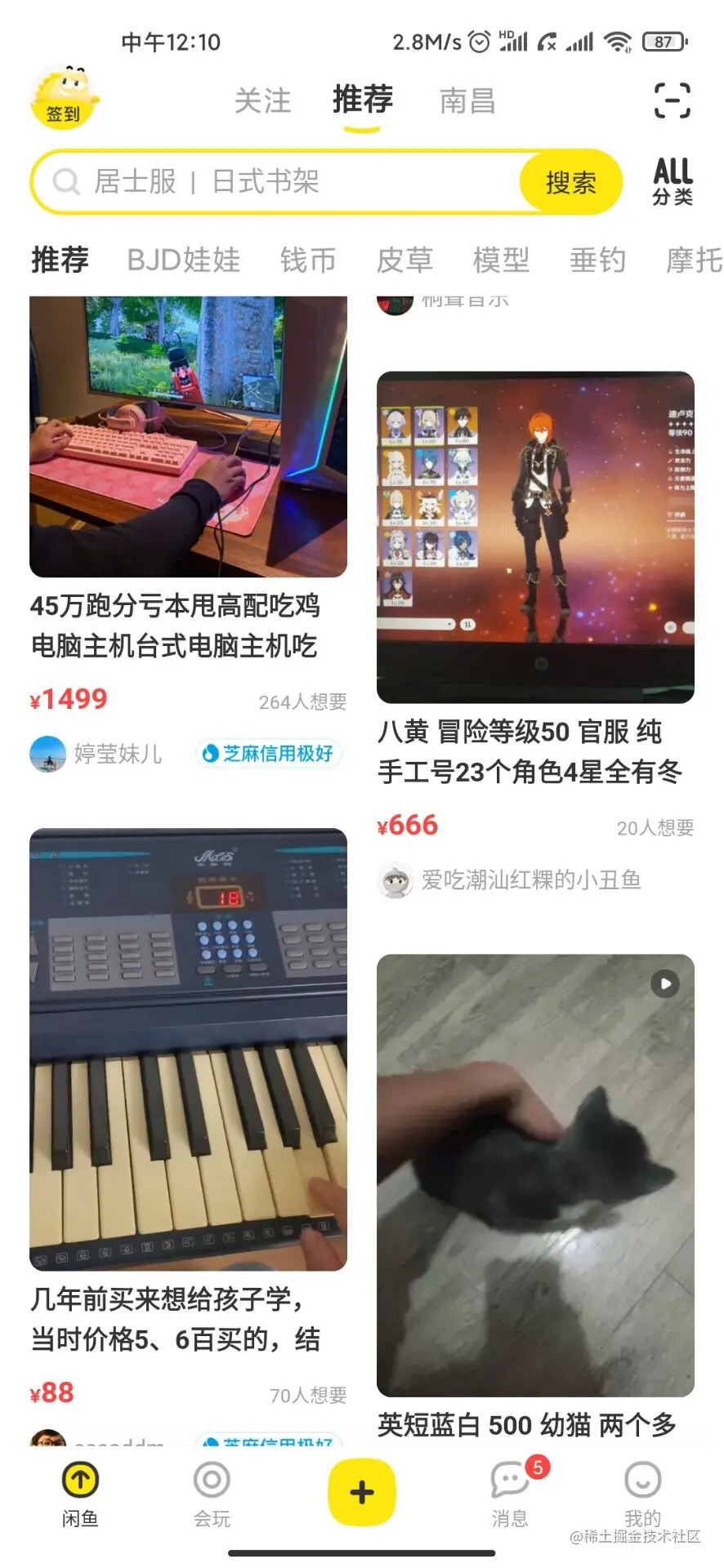
Task: Open the scan code icon
Action: (x=672, y=100)
